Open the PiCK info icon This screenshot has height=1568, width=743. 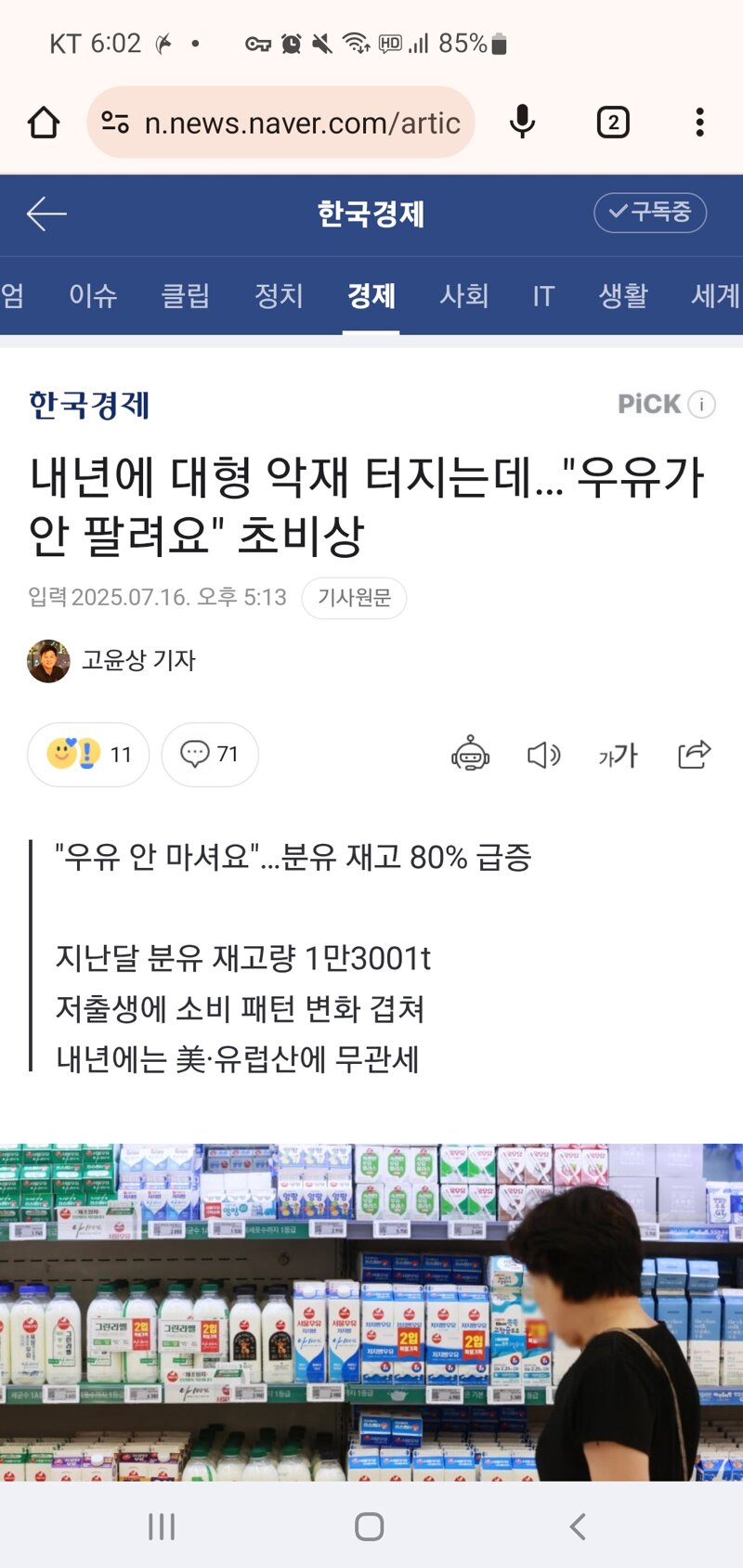(702, 405)
